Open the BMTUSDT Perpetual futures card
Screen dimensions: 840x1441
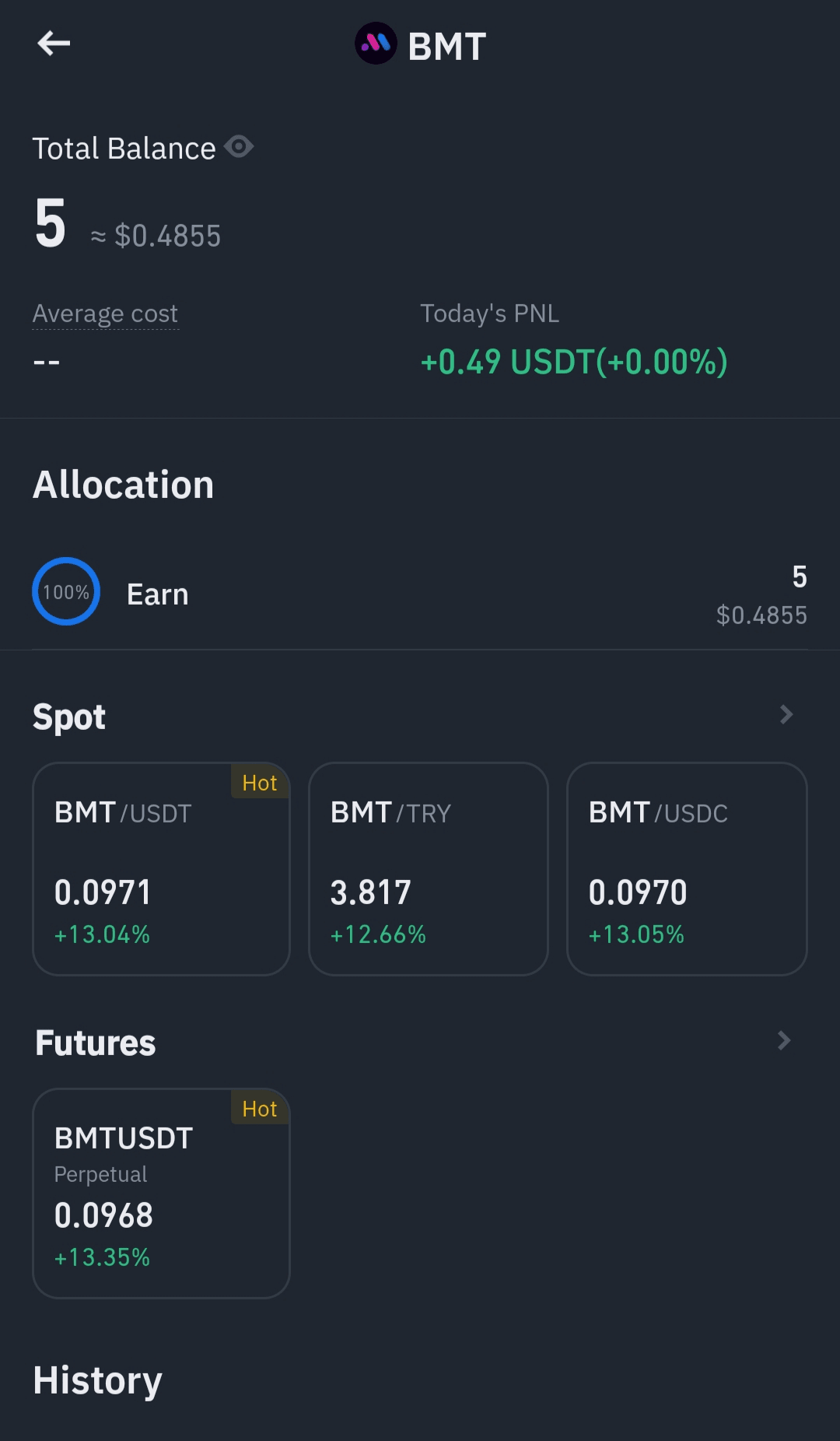point(161,1193)
